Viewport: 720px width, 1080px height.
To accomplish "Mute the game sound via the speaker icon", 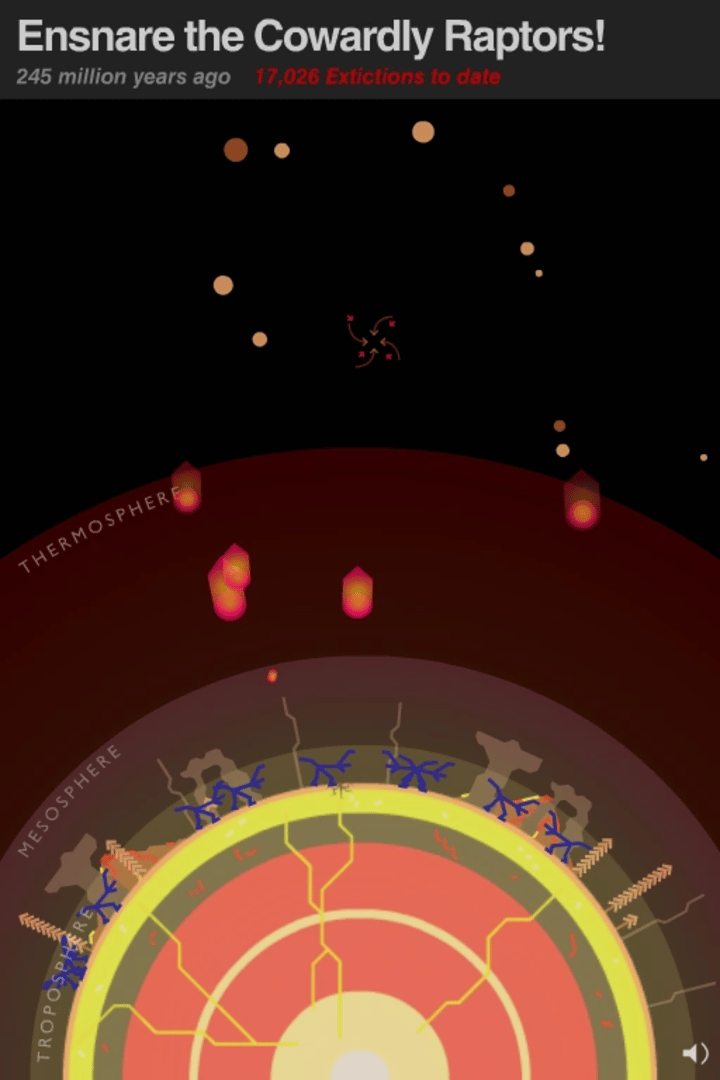I will 694,1053.
